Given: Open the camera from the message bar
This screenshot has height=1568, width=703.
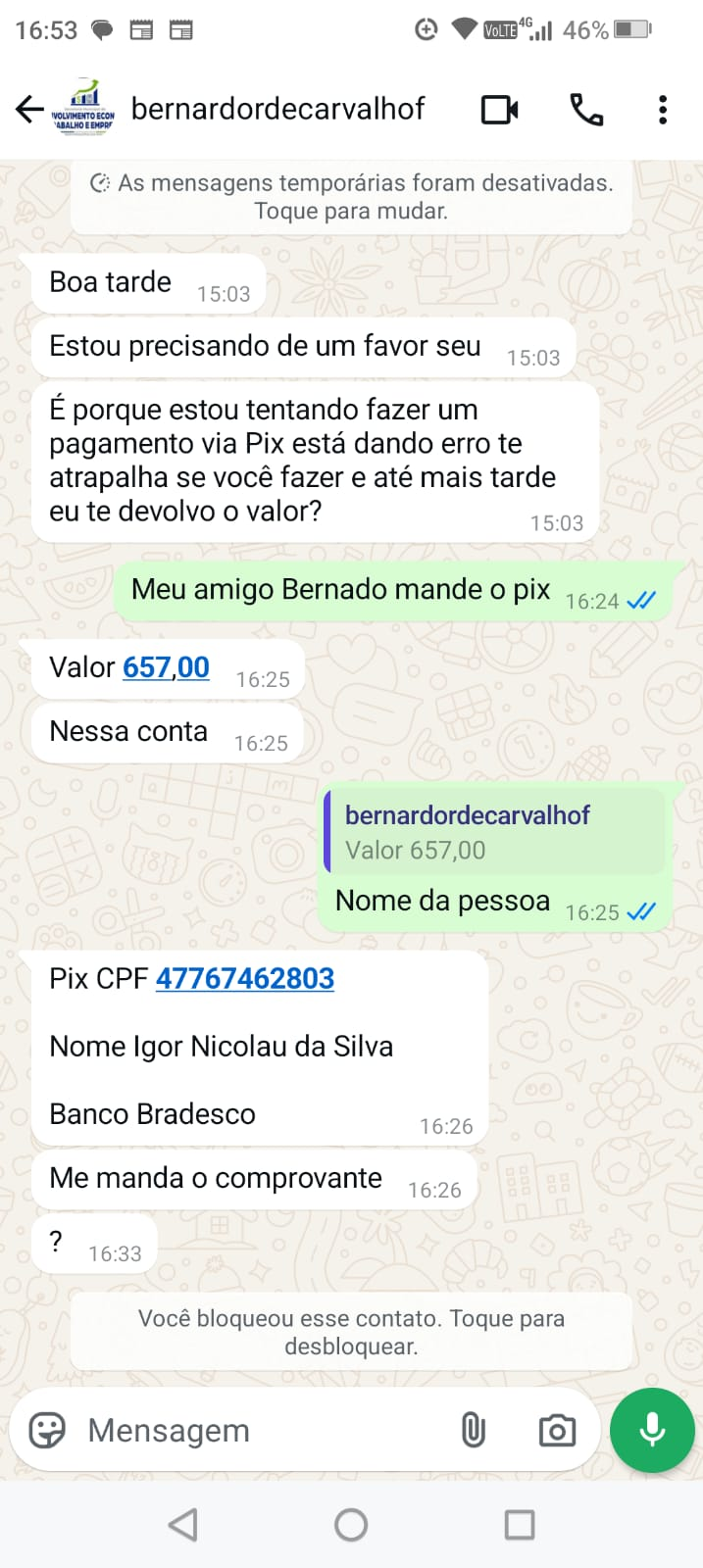Looking at the screenshot, I should tap(557, 1431).
